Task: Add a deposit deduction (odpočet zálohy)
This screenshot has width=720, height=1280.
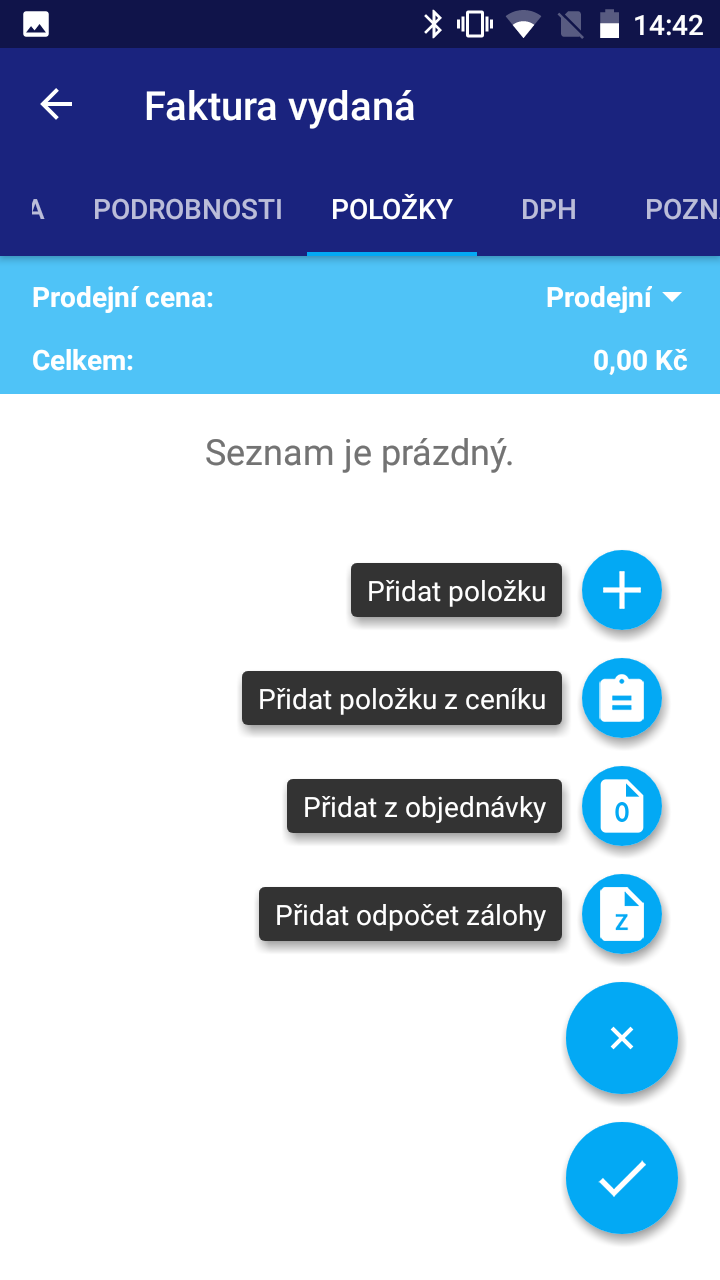Action: [622, 915]
